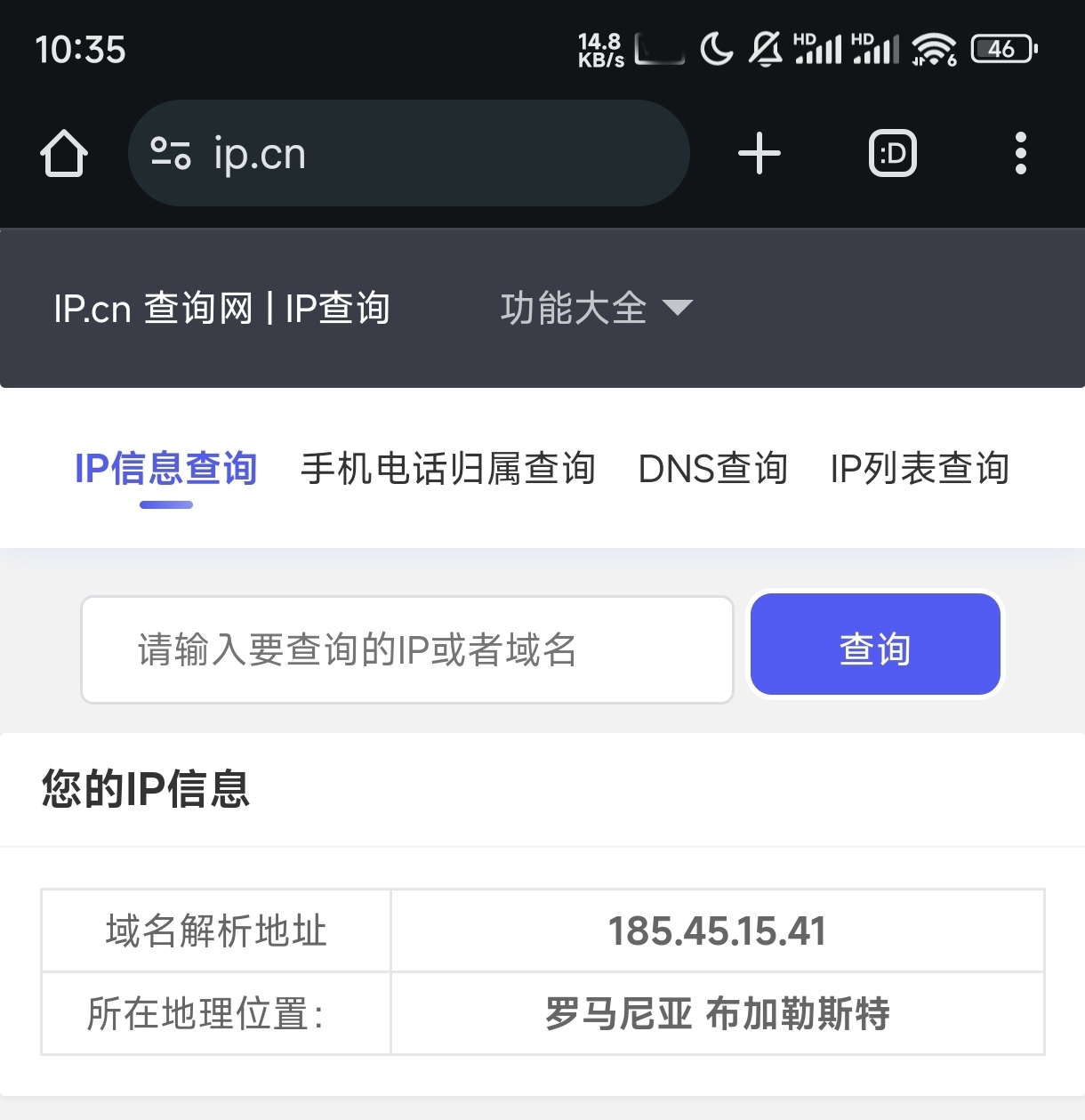Expand the 功能大全 chevron arrow
The image size is (1085, 1120).
(x=679, y=309)
